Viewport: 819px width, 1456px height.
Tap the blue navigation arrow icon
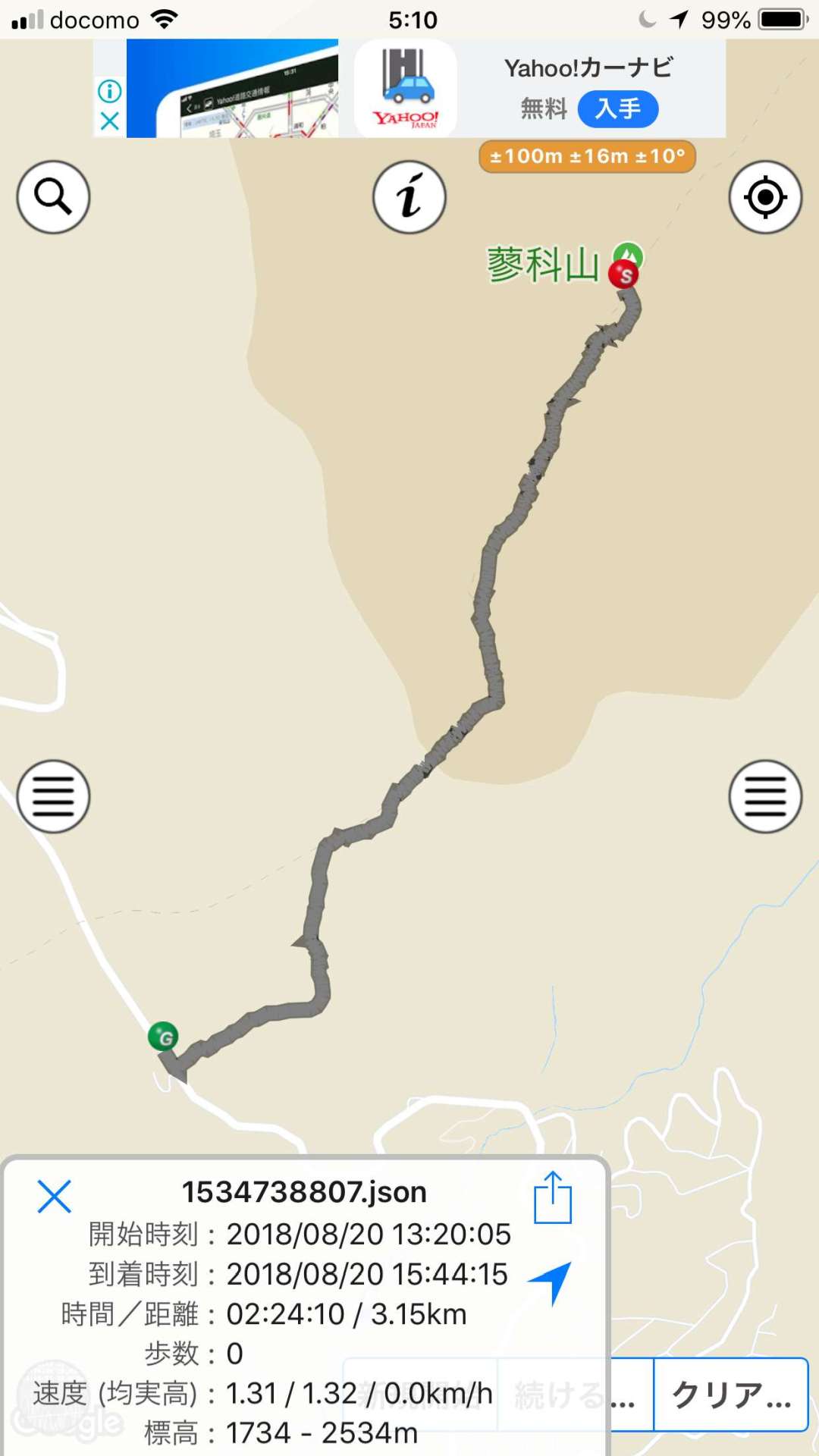coord(551,1282)
